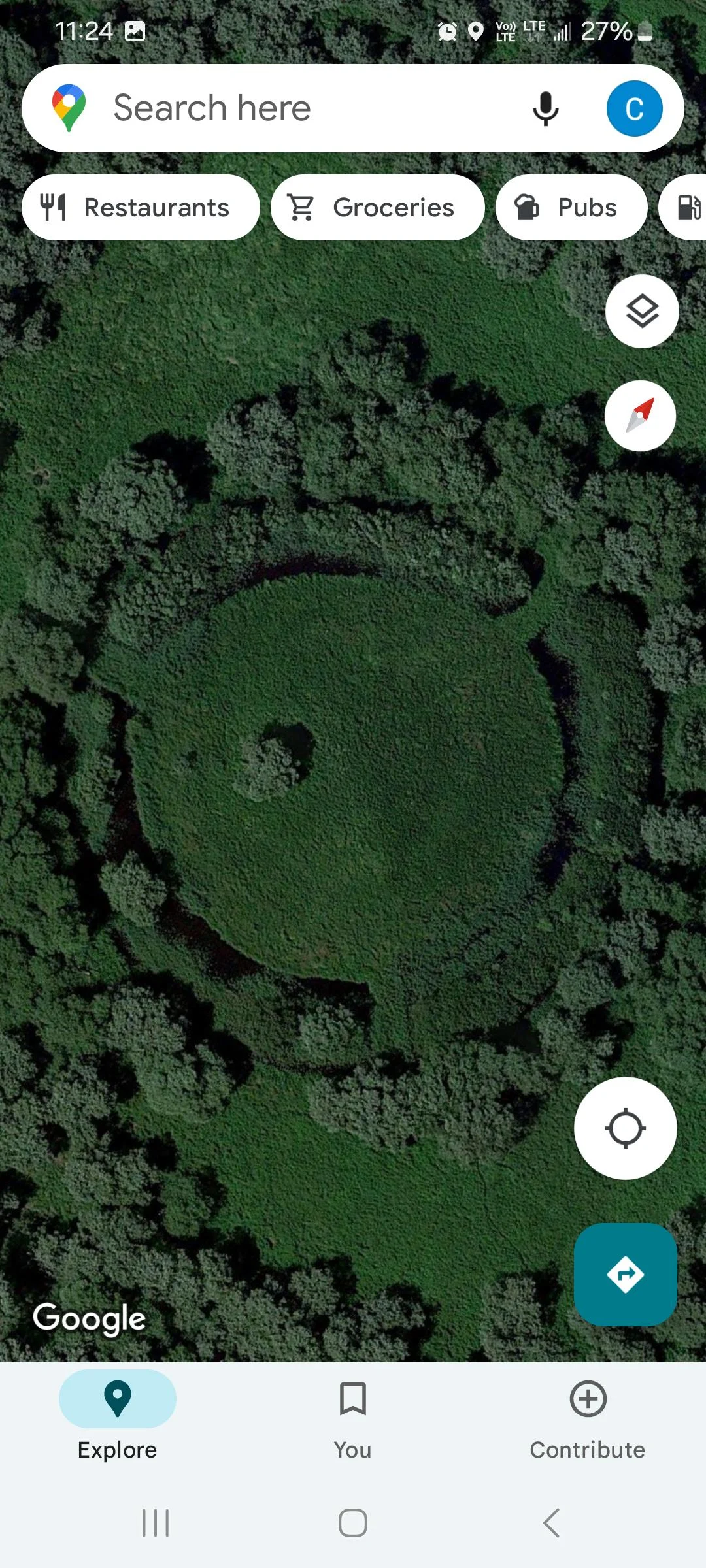Viewport: 706px width, 1568px height.
Task: Search nearby Groceries
Action: coord(377,207)
